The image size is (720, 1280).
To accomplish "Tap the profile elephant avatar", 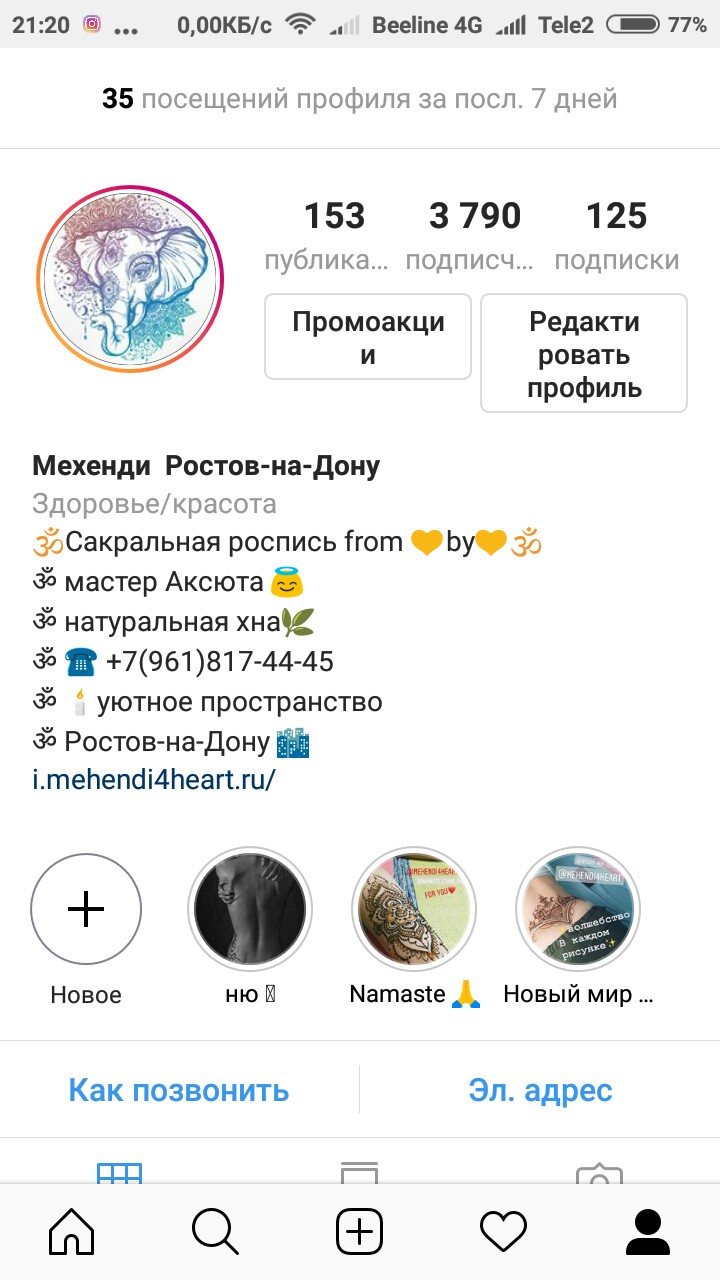I will coord(130,281).
